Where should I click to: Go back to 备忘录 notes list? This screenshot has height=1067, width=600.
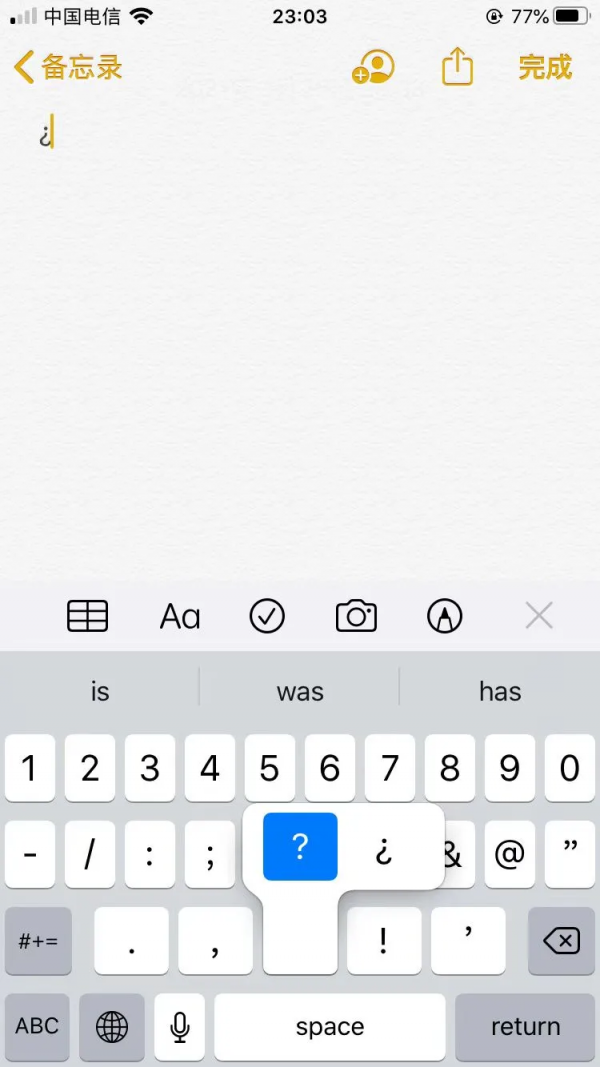tap(68, 68)
